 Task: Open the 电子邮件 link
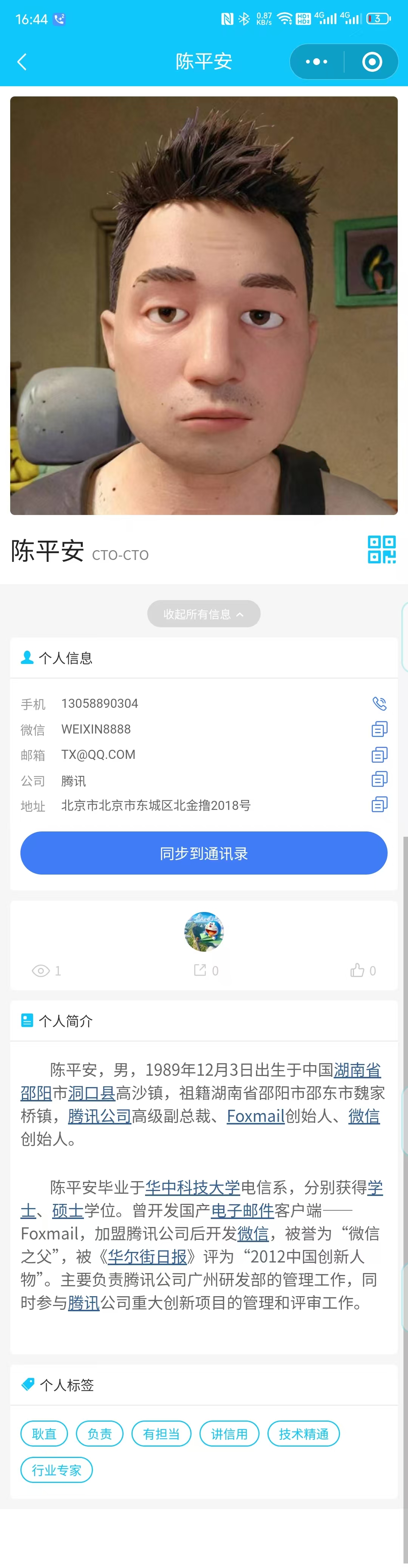coord(242,1210)
